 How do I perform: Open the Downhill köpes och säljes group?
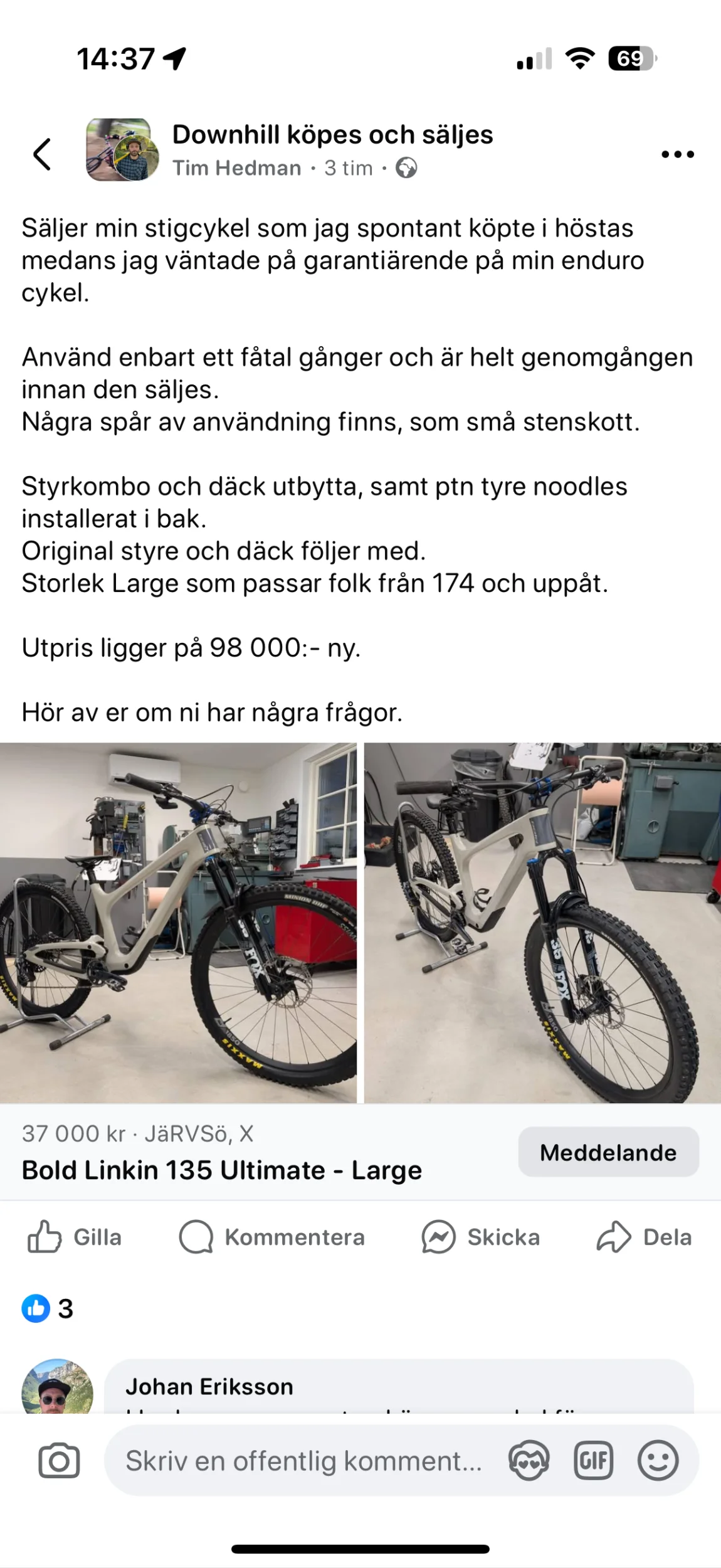pyautogui.click(x=332, y=135)
